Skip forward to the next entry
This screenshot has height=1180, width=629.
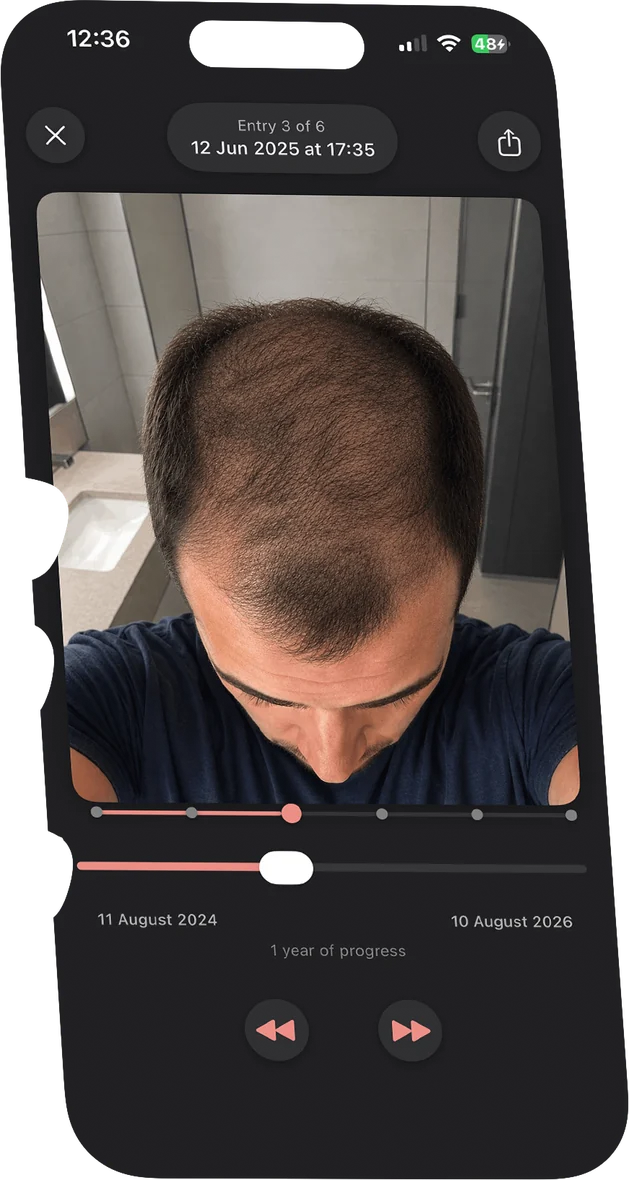coord(410,1031)
